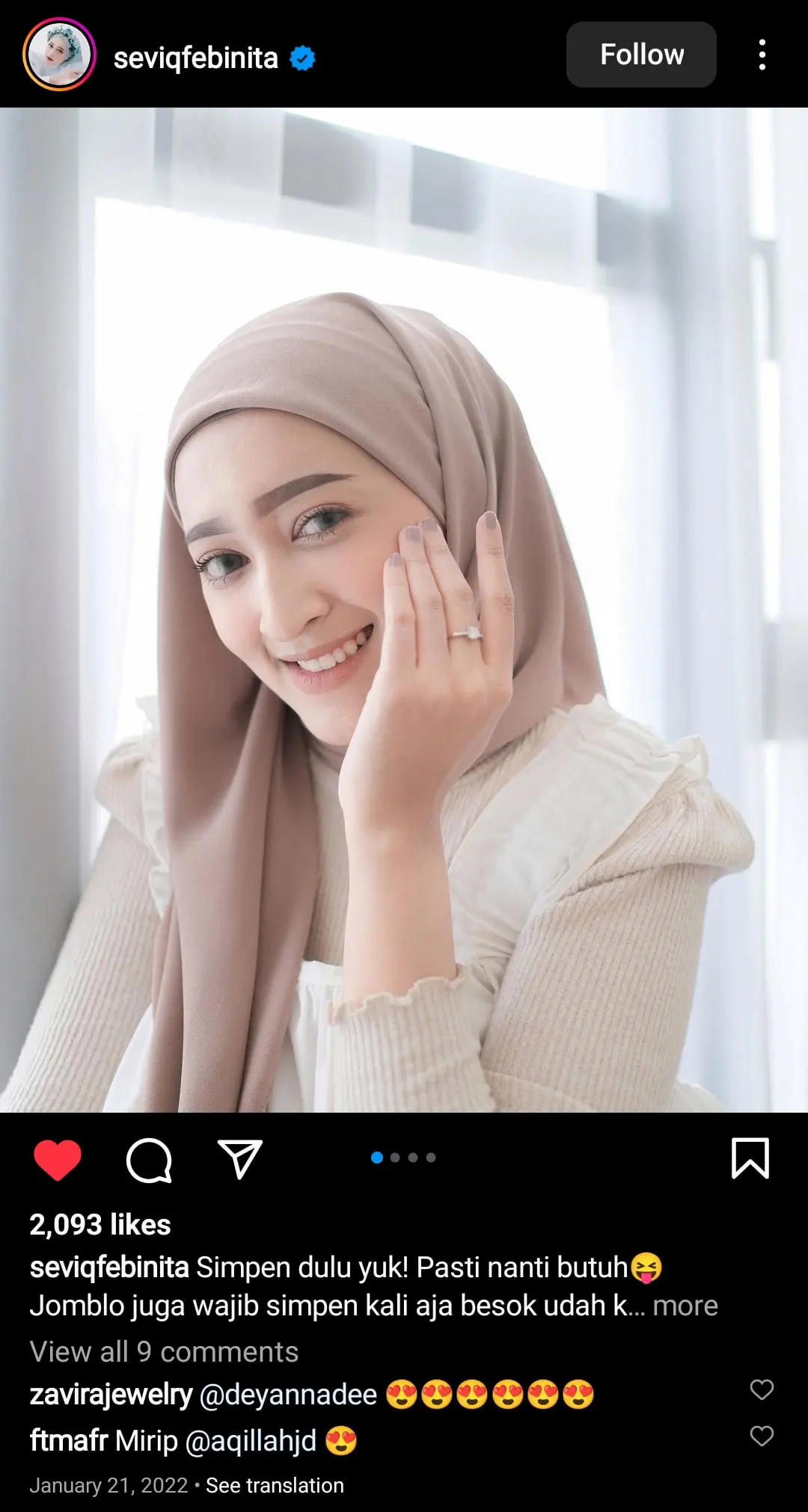This screenshot has height=1512, width=808.
Task: Open ftmafr's profile from comment
Action: (x=68, y=1441)
